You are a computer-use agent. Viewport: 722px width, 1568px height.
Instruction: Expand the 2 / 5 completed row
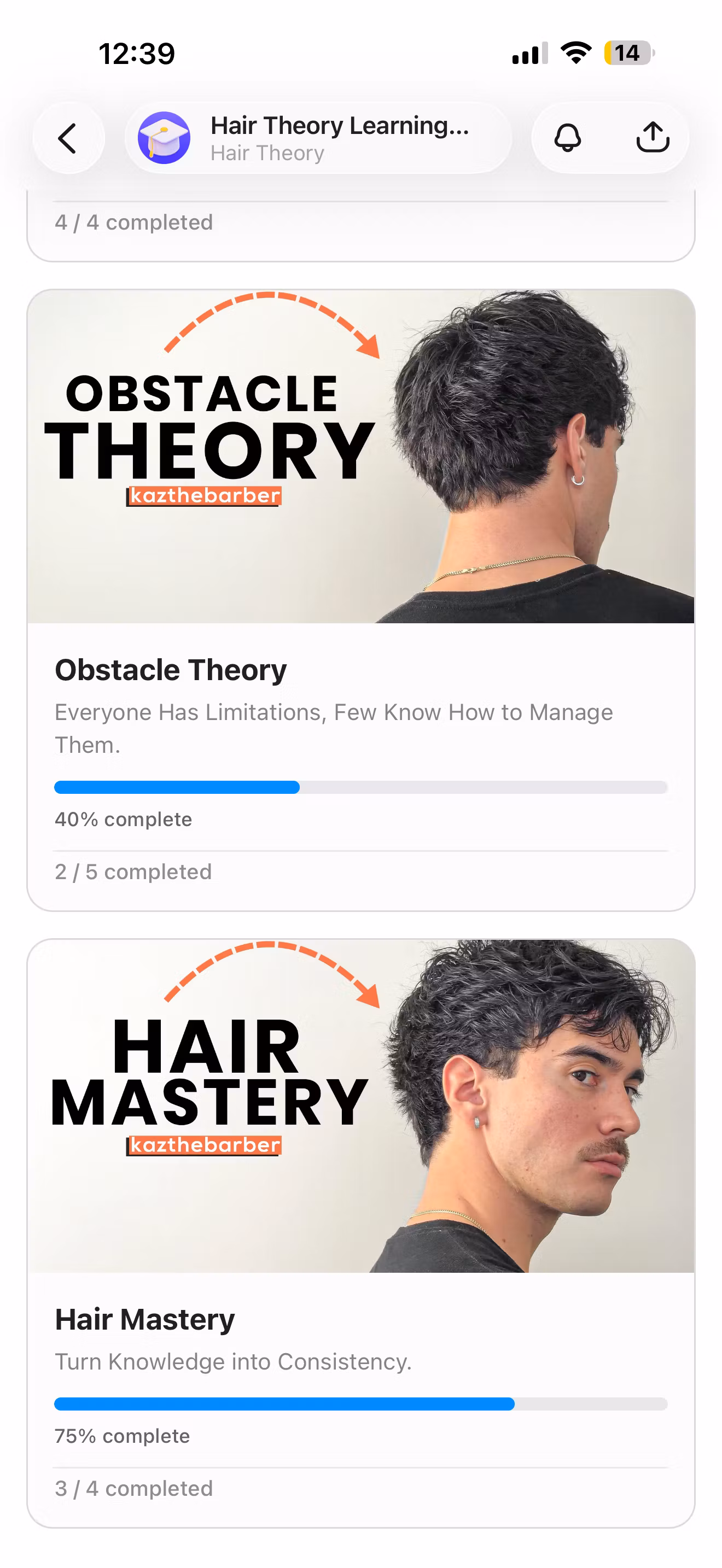pyautogui.click(x=133, y=871)
